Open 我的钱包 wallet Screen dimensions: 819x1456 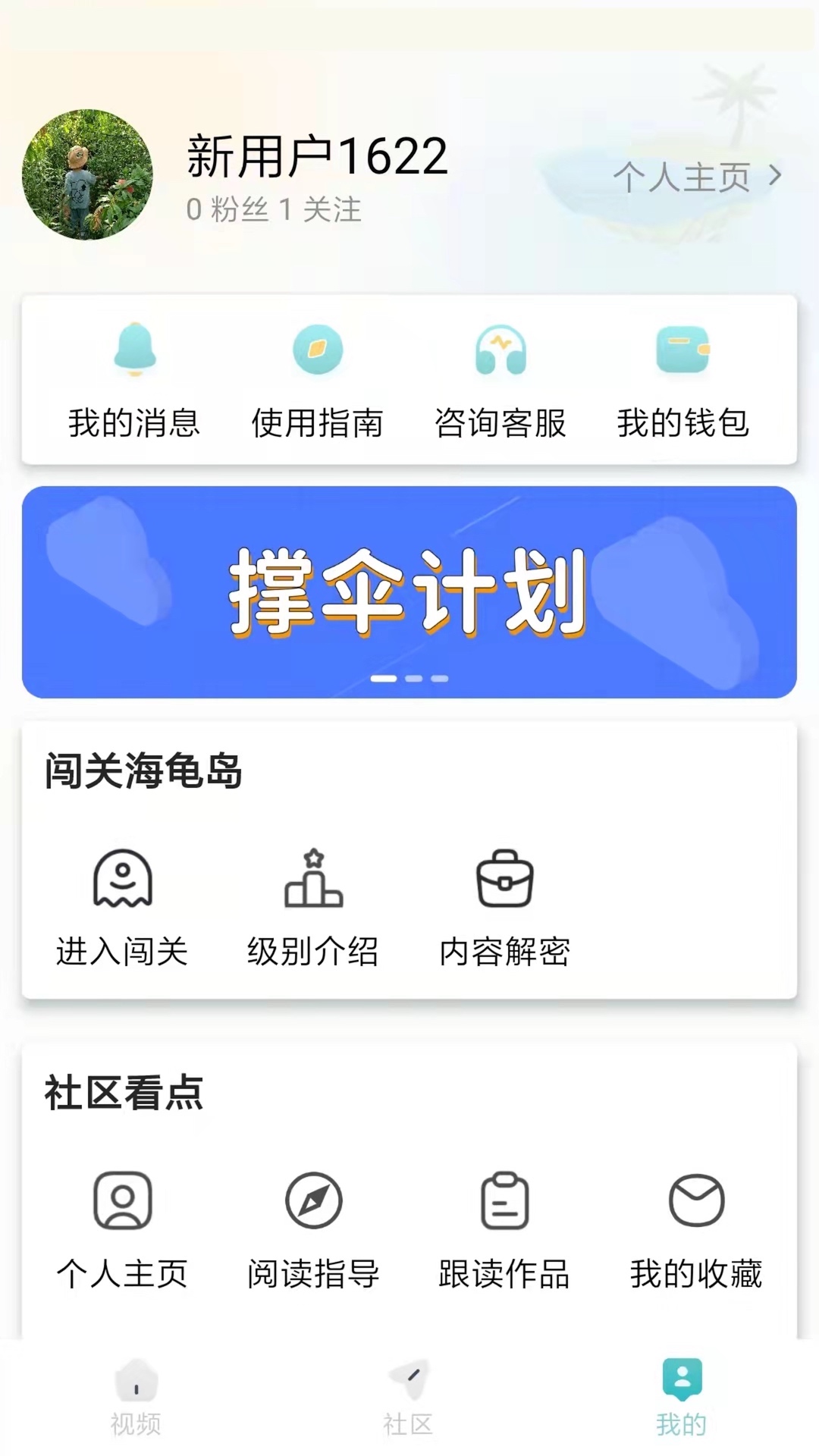click(x=682, y=381)
